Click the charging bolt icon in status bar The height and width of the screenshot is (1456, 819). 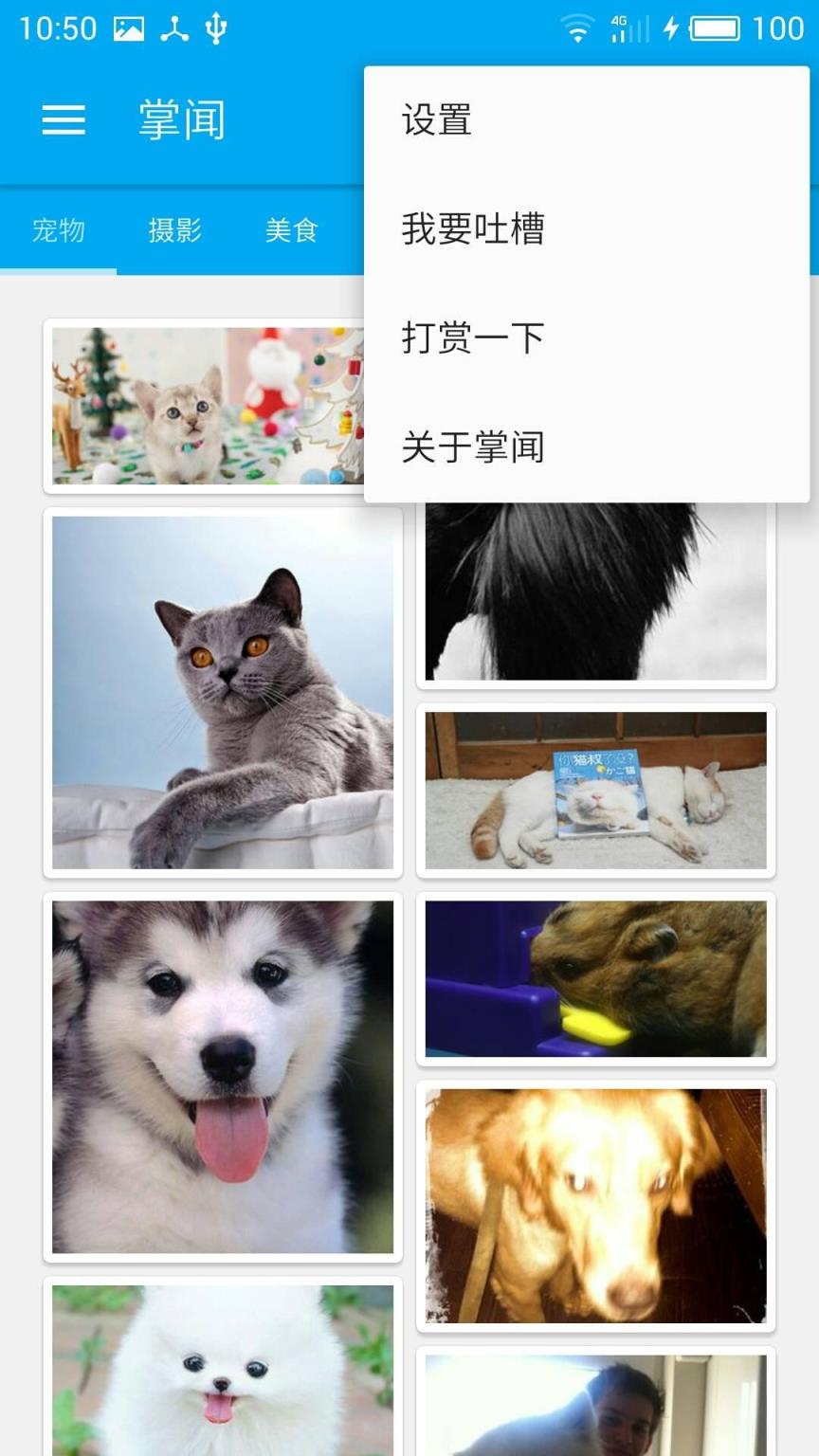[x=672, y=28]
